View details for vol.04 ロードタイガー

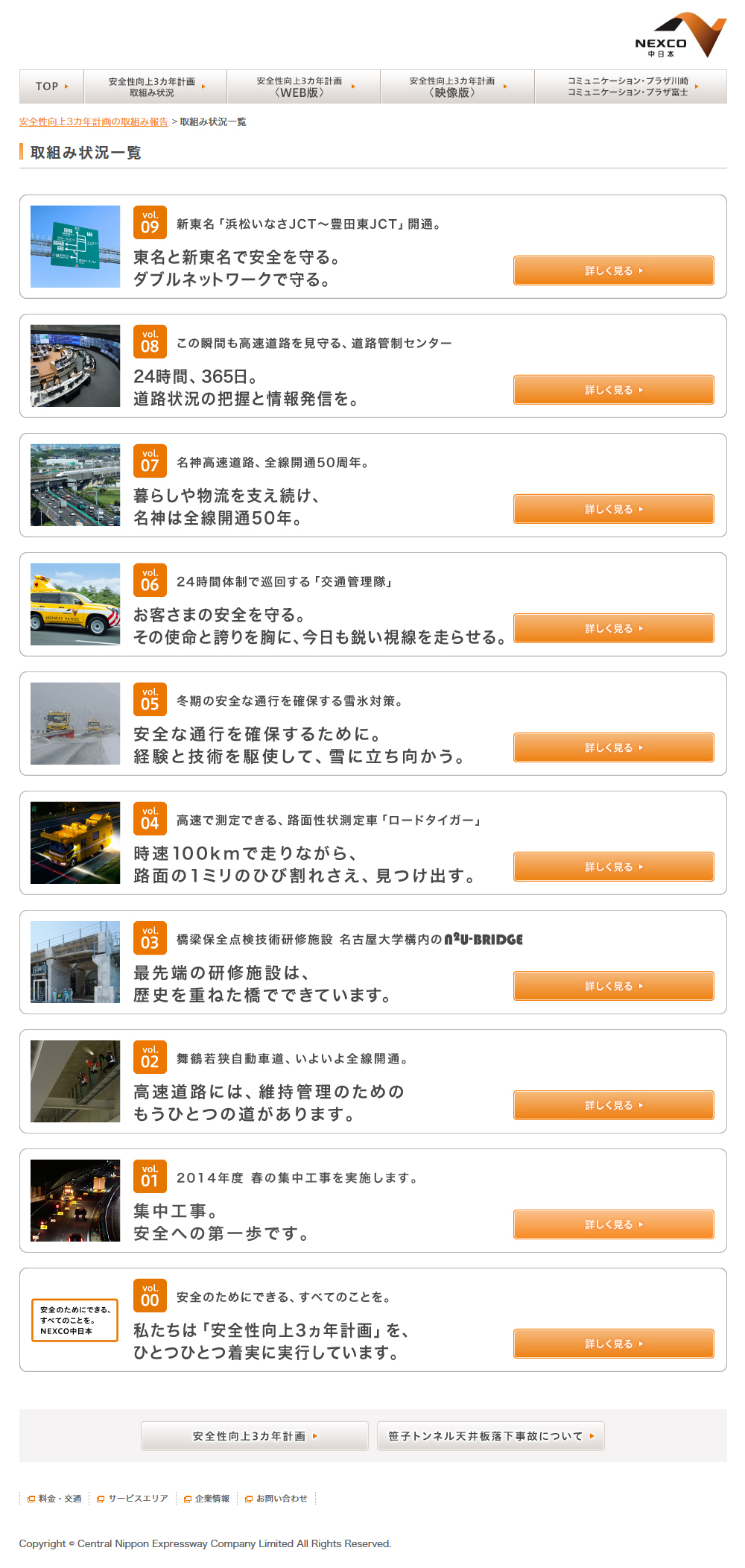[613, 867]
